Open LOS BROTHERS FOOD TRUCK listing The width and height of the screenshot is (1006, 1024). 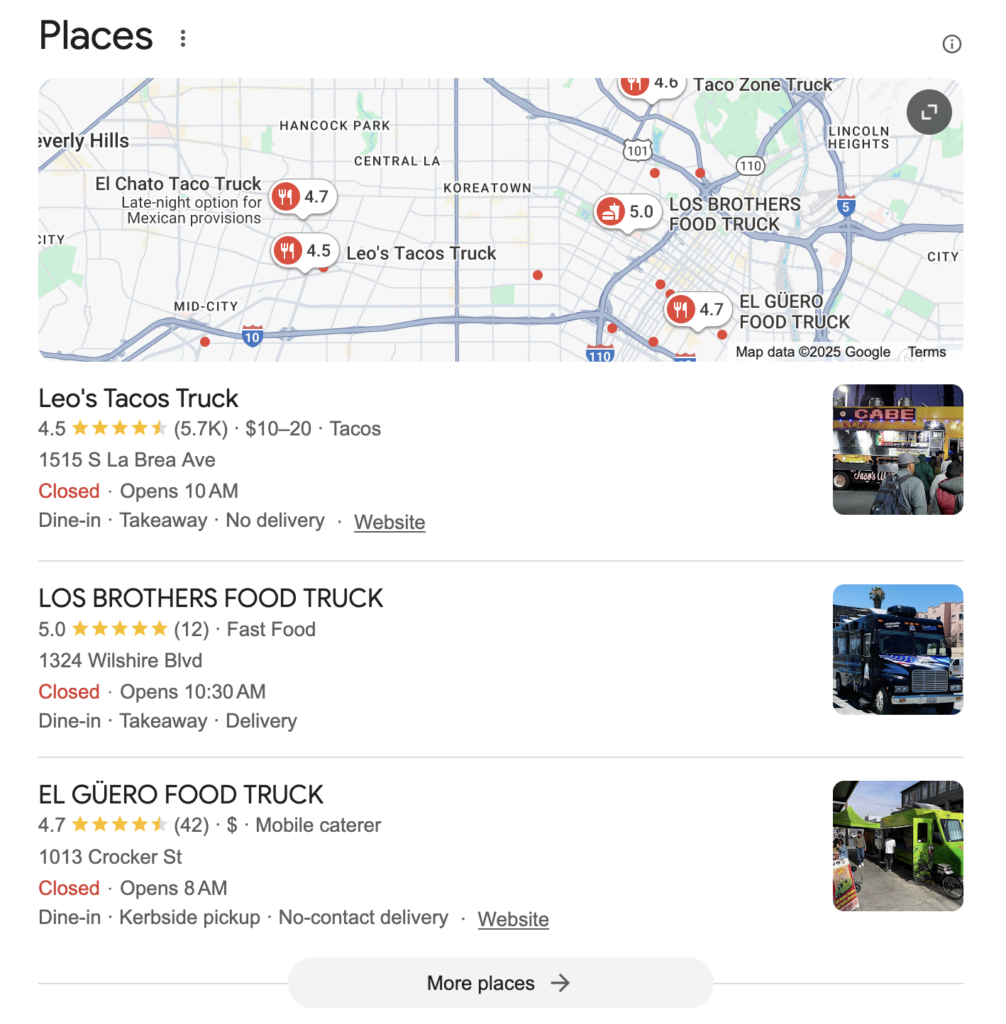(x=210, y=598)
